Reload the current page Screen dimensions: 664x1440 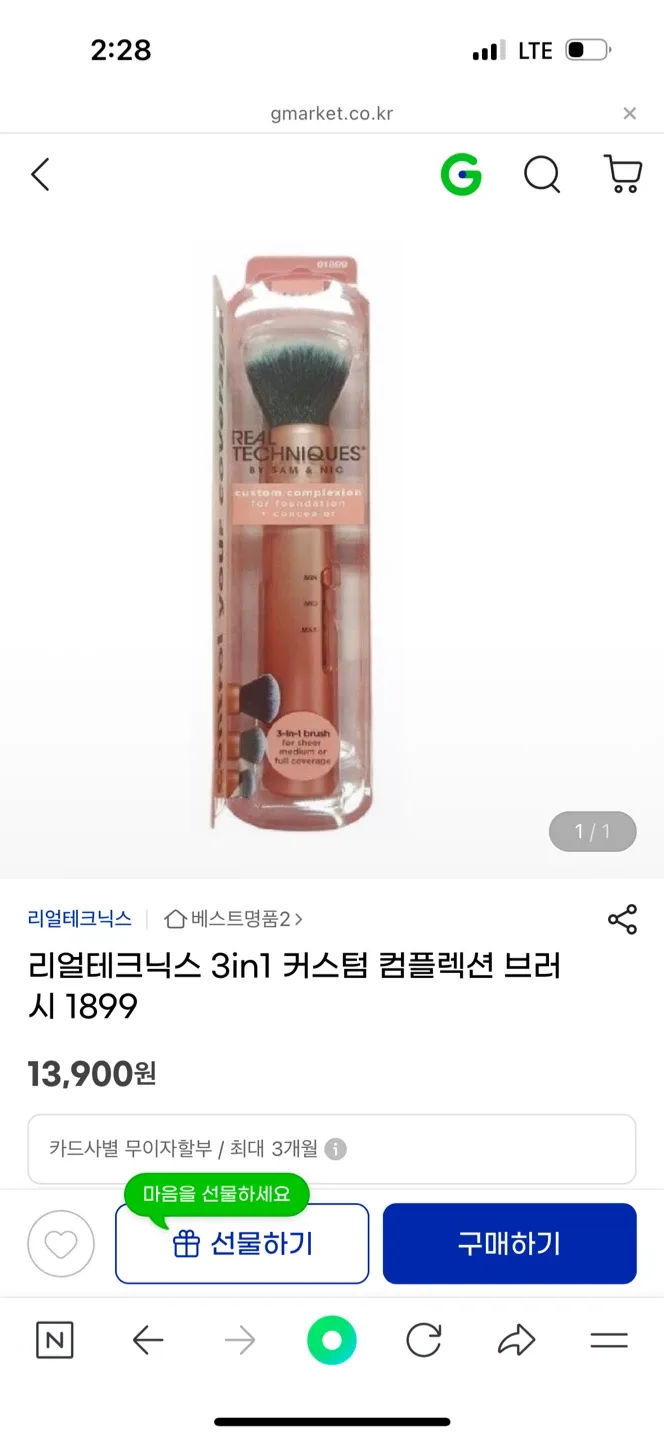click(424, 1340)
